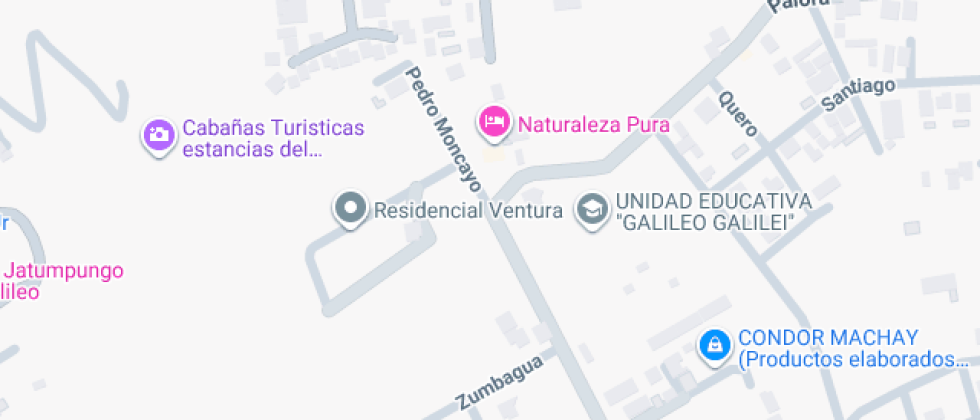Image resolution: width=980 pixels, height=420 pixels.
Task: Select the Cabañas Turisticas map marker
Action: [x=158, y=135]
